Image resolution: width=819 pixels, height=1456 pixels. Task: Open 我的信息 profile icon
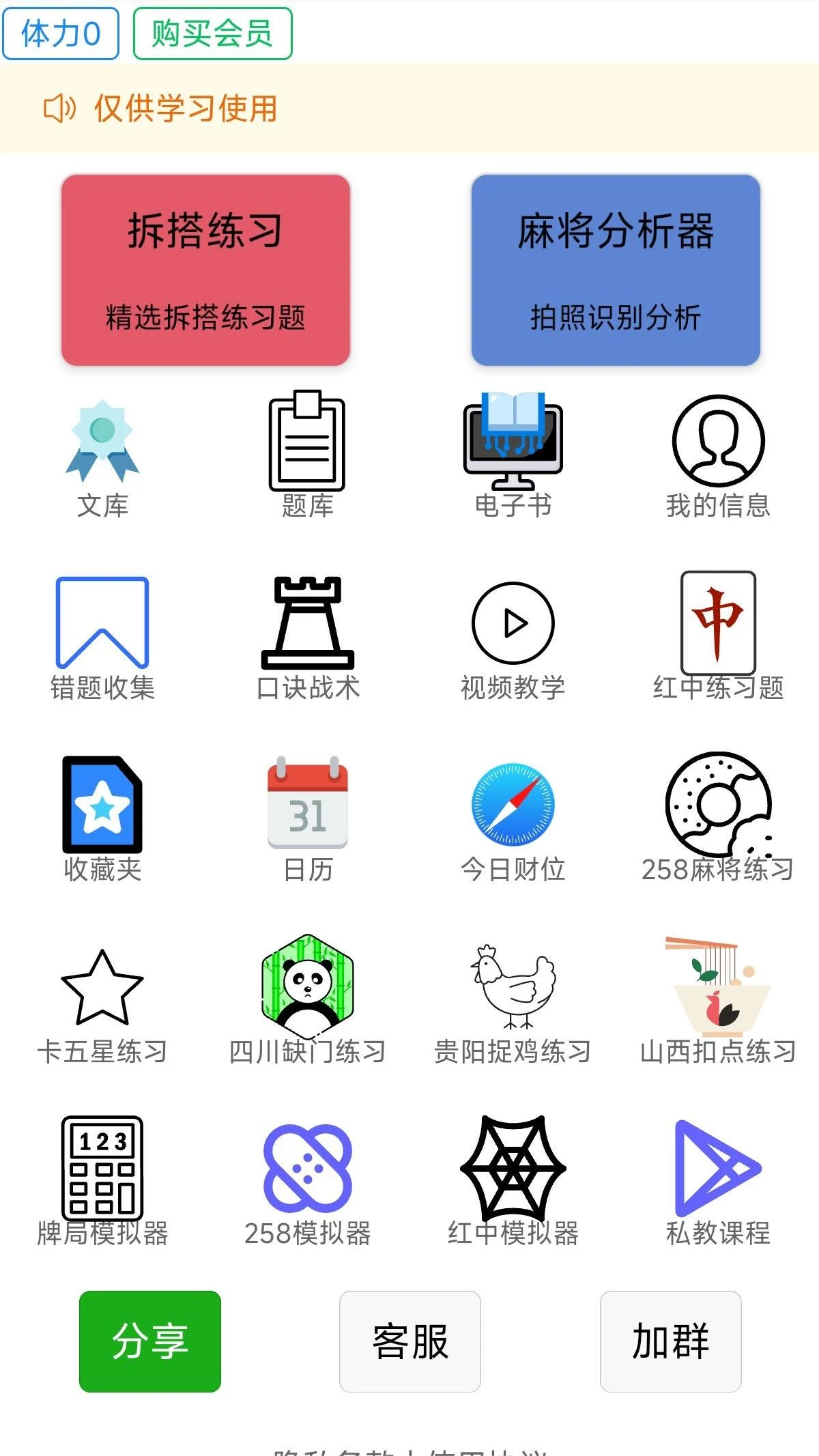[x=717, y=444]
